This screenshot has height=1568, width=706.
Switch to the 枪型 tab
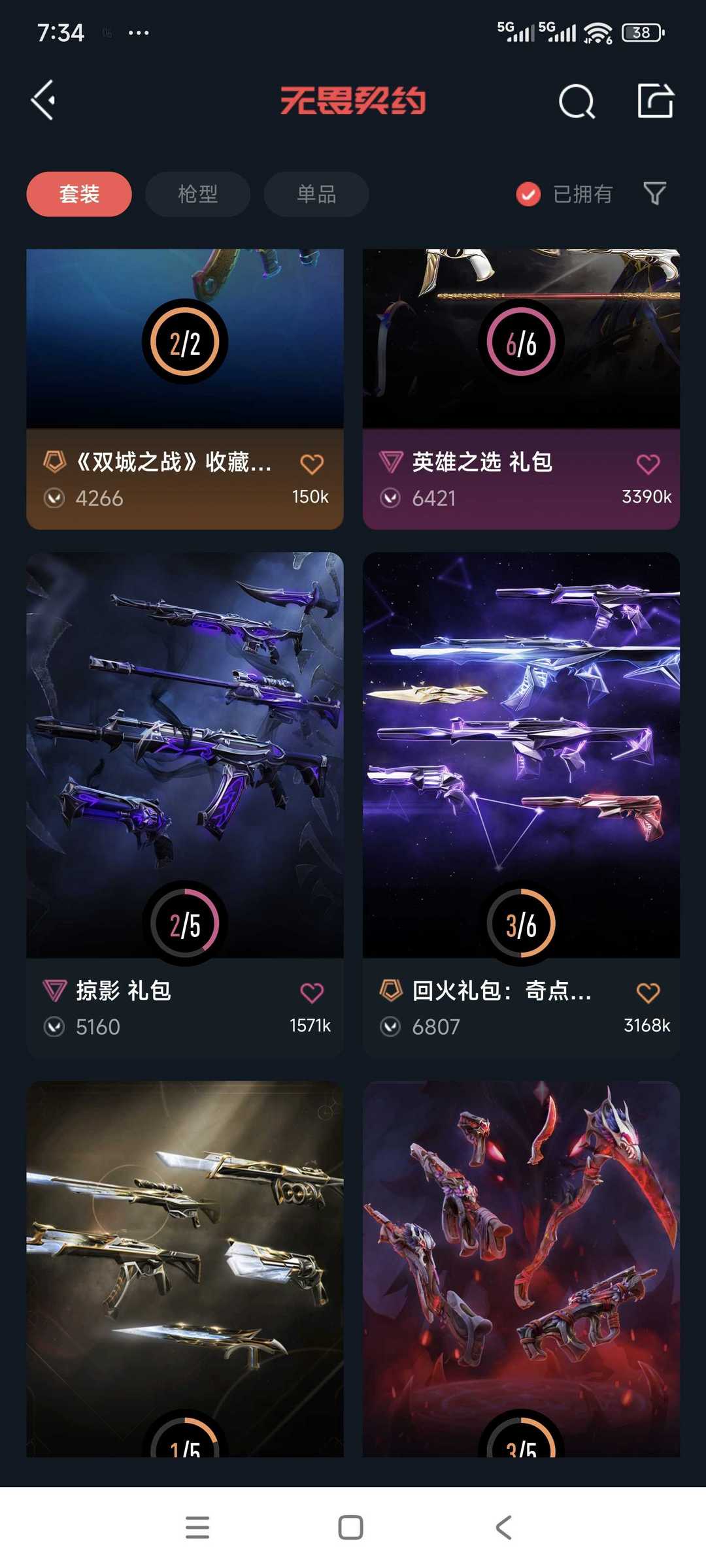(x=197, y=194)
